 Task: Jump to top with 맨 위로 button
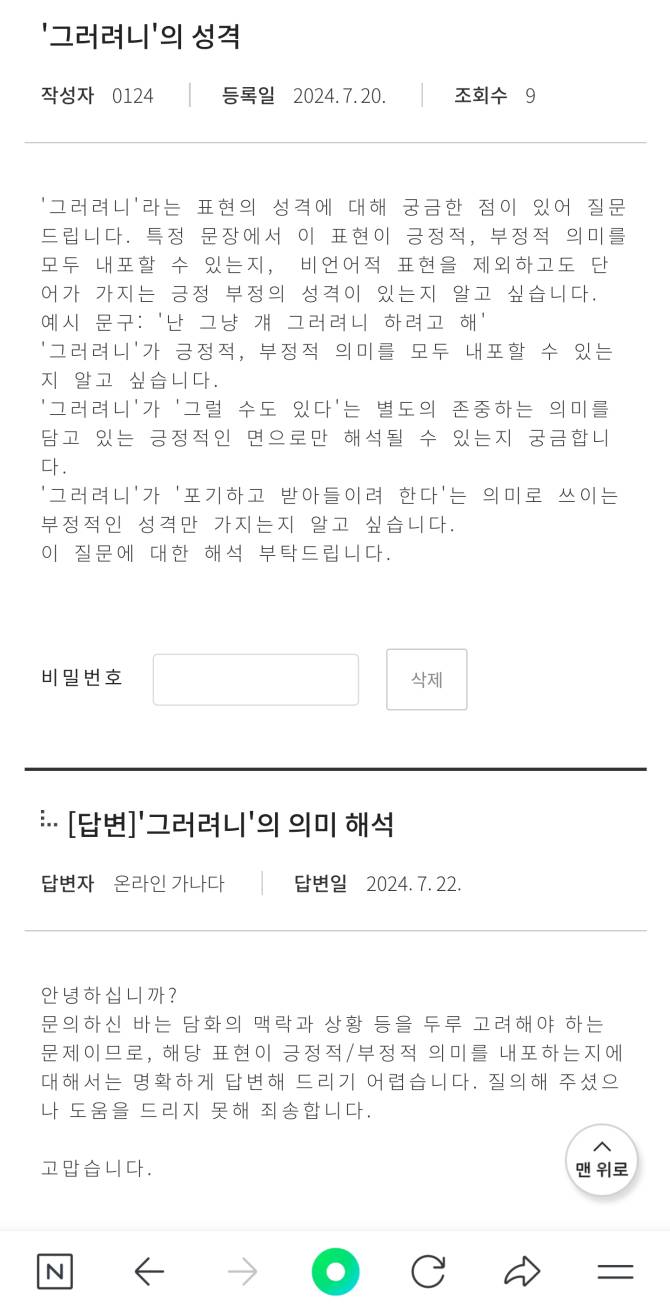pos(602,1160)
